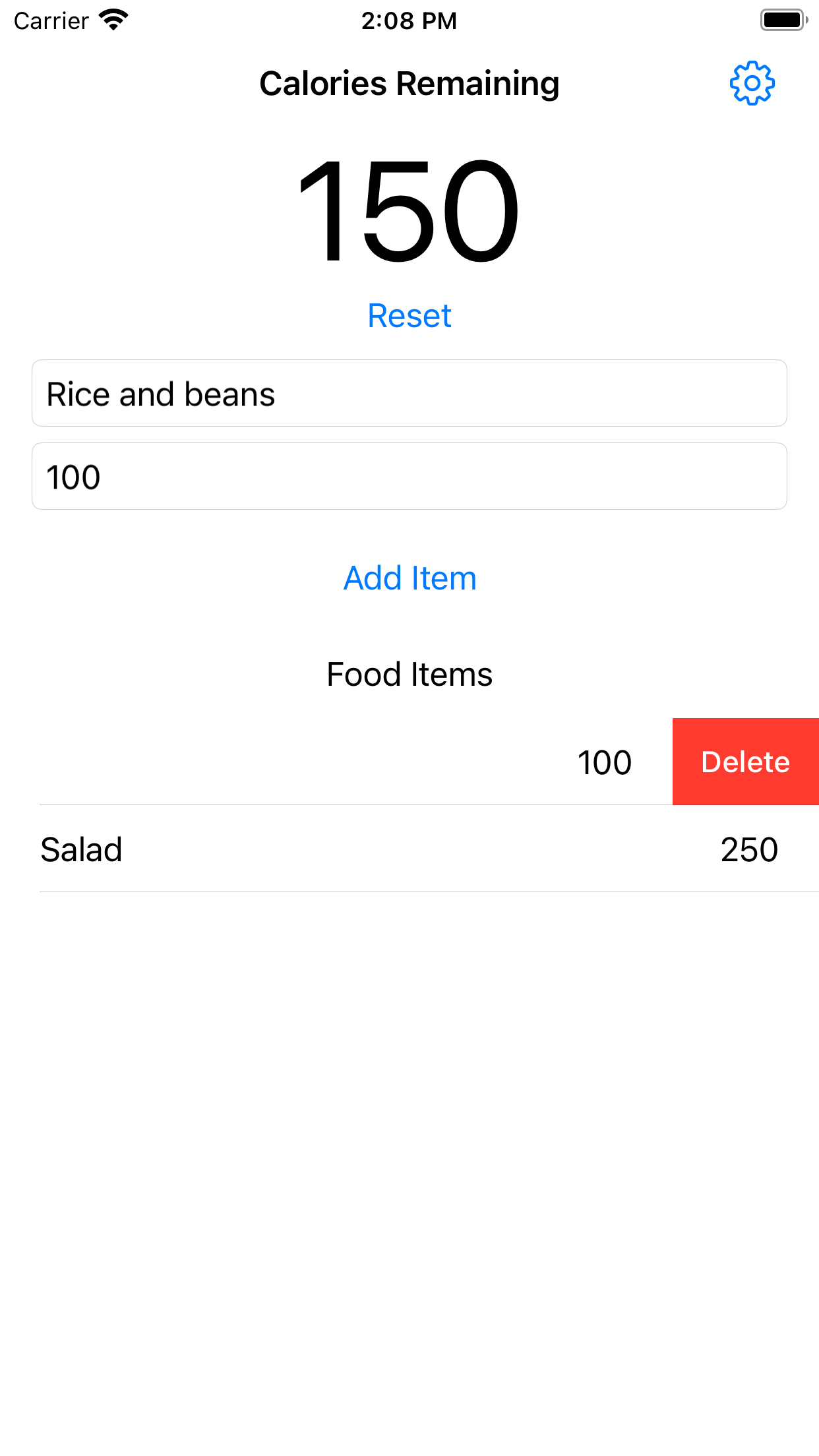Image resolution: width=819 pixels, height=1456 pixels.
Task: Tap Add Item
Action: tap(409, 578)
